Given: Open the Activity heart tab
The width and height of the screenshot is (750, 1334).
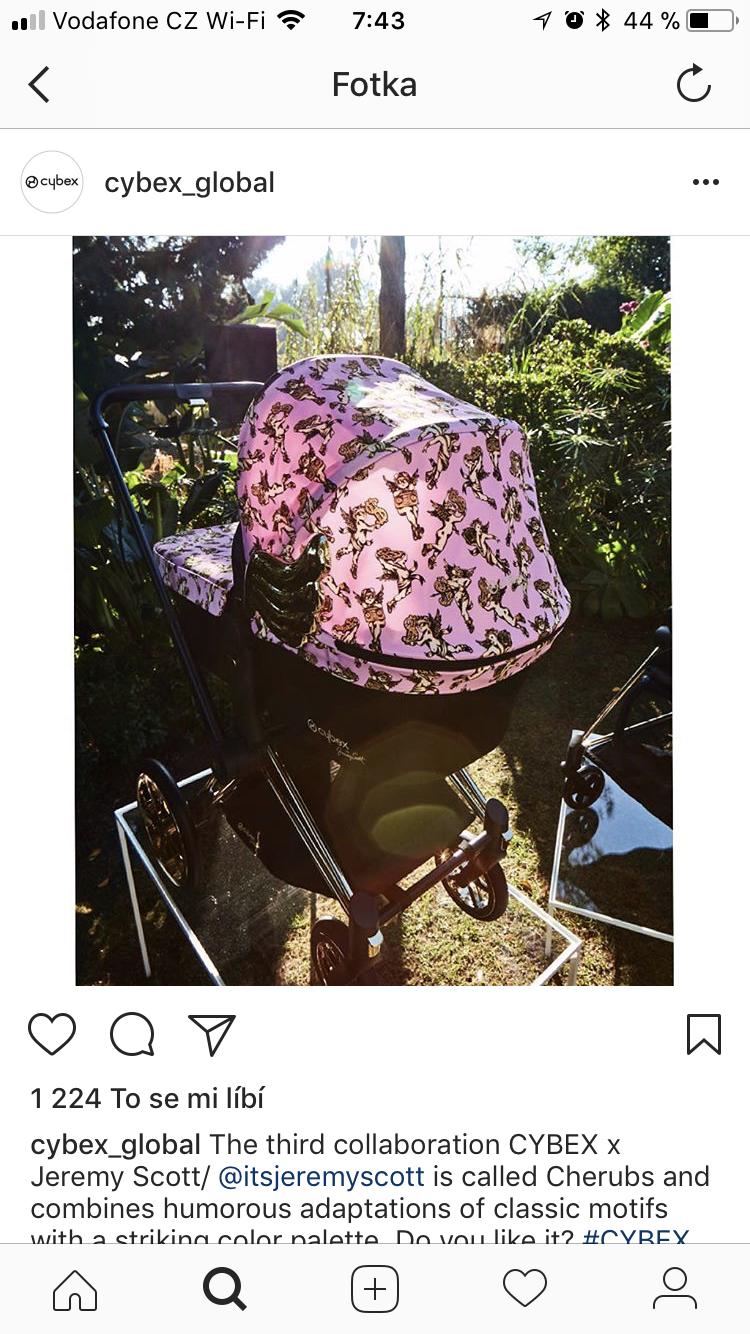Looking at the screenshot, I should 525,1289.
